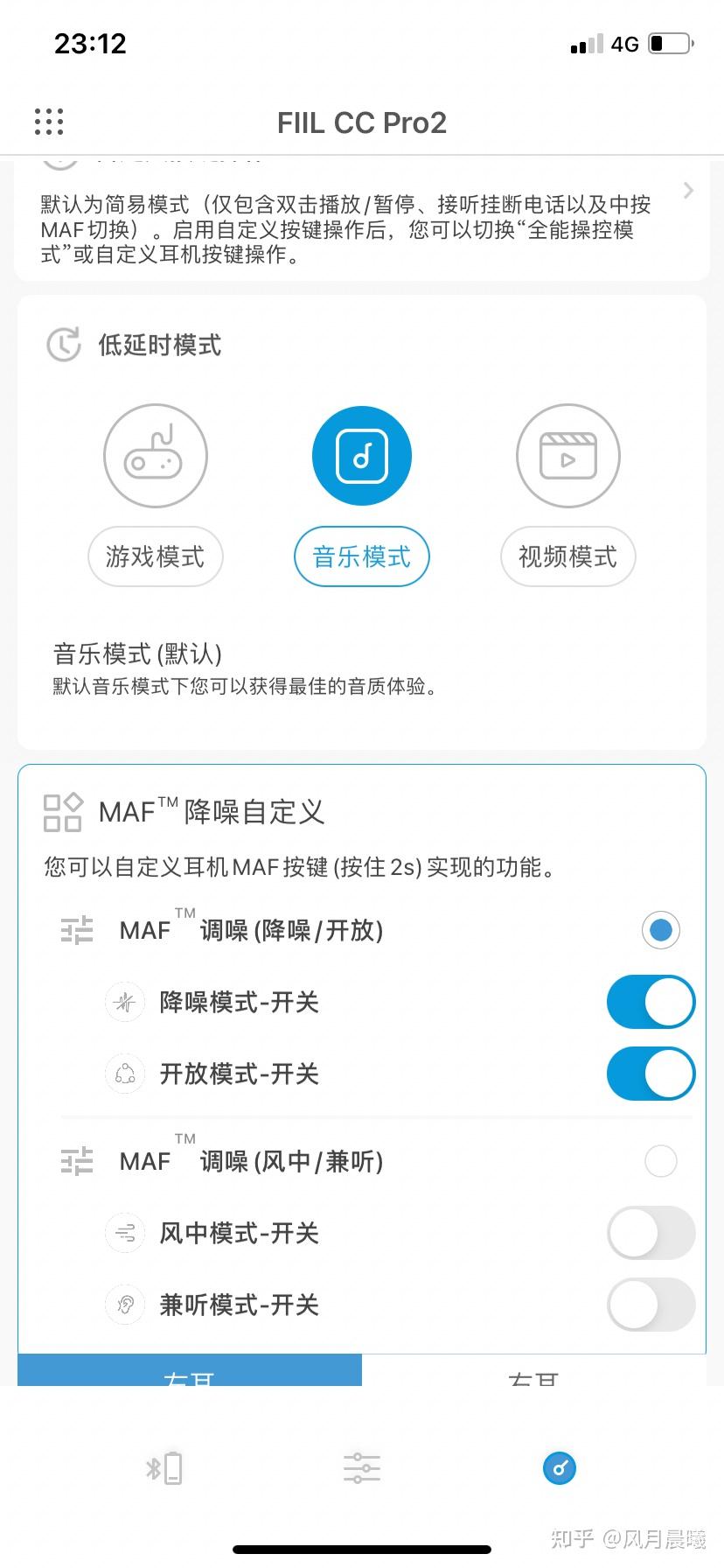Expand custom button operation settings chevron
This screenshot has height=1568, width=724.
688,190
